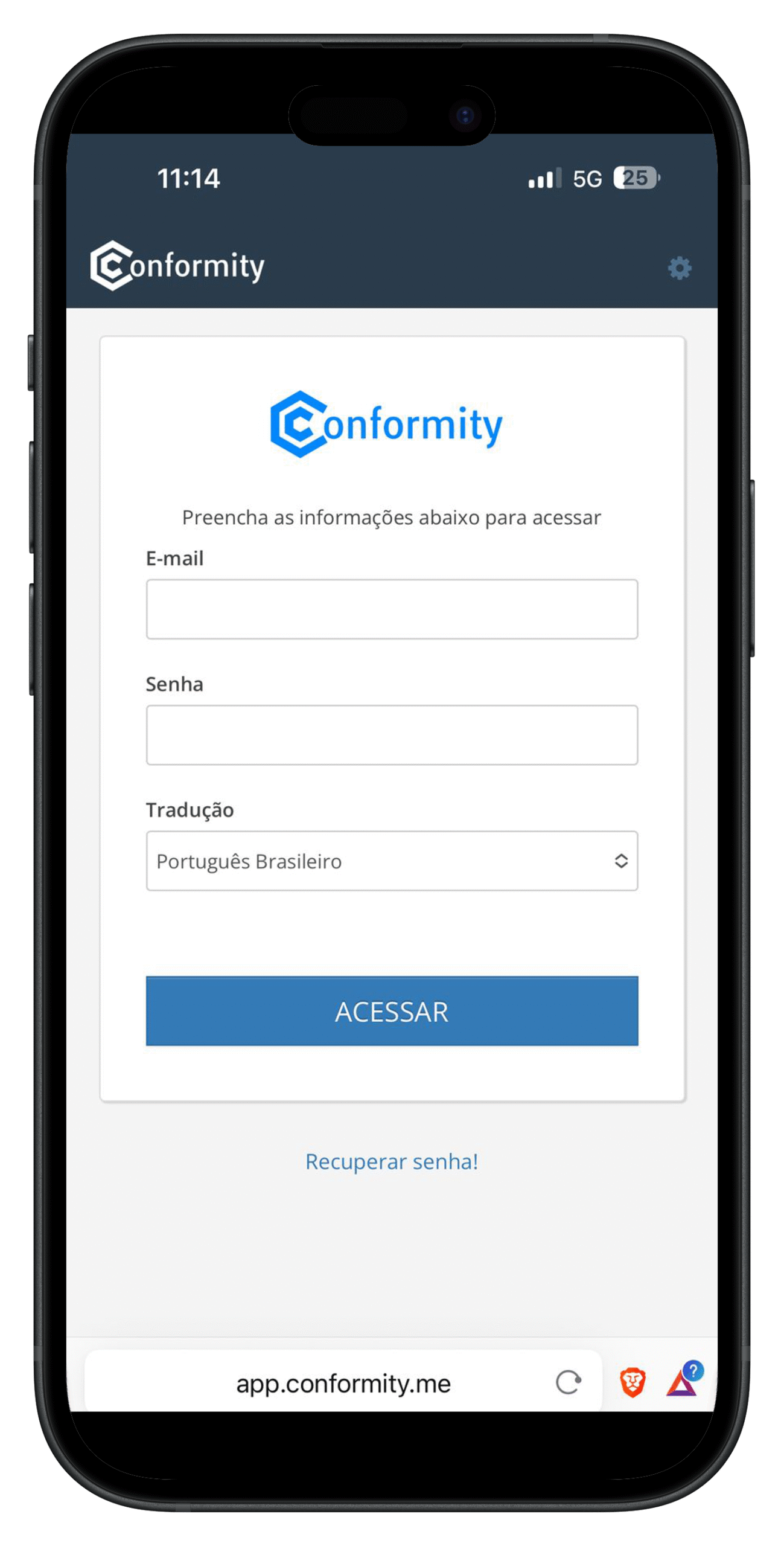This screenshot has height=1546, width=784.
Task: Expand the Tradução language dropdown
Action: pos(391,860)
